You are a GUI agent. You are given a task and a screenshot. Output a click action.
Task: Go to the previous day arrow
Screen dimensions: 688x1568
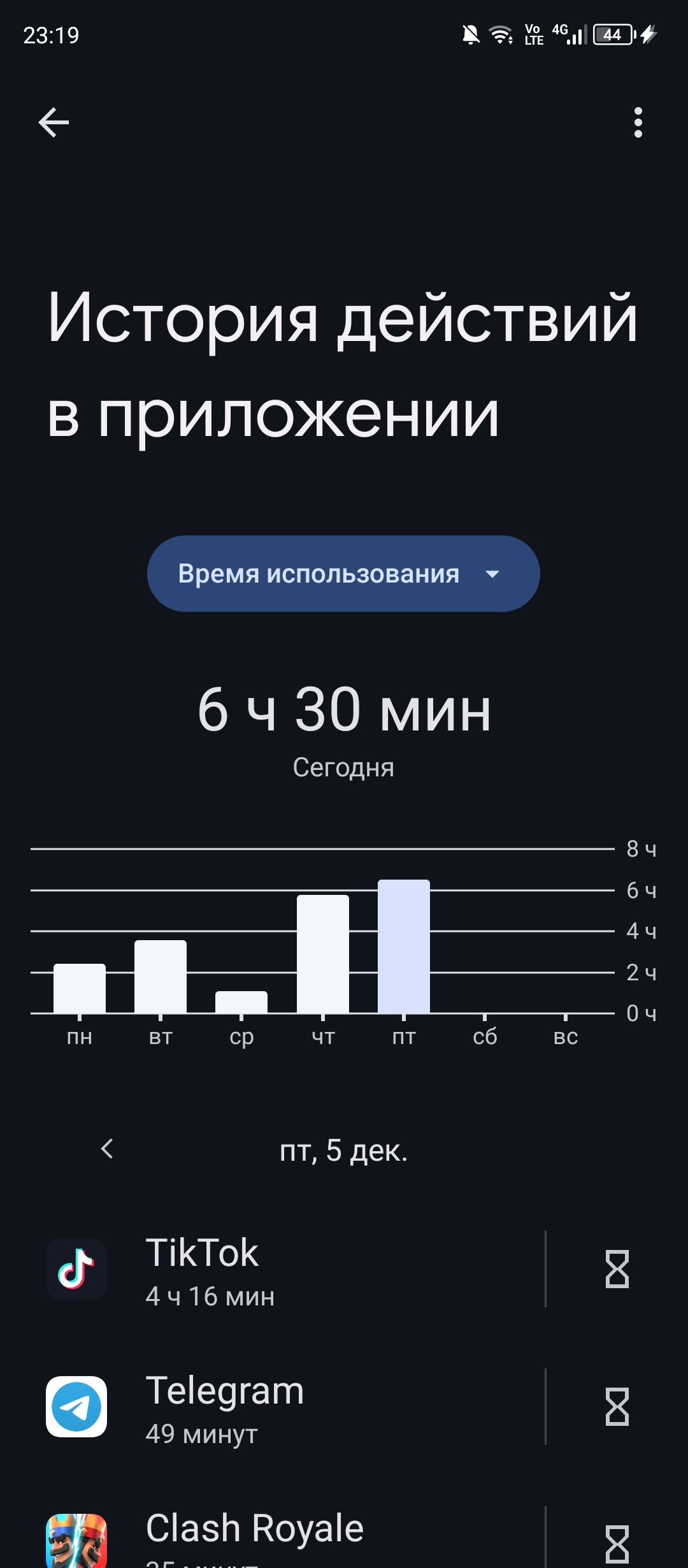(107, 1149)
